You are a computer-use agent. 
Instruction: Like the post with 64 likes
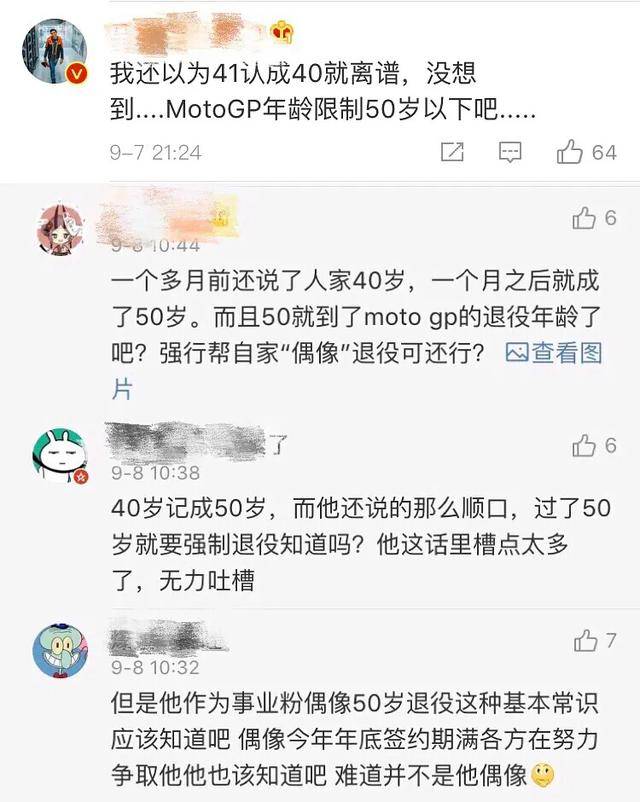pyautogui.click(x=571, y=152)
